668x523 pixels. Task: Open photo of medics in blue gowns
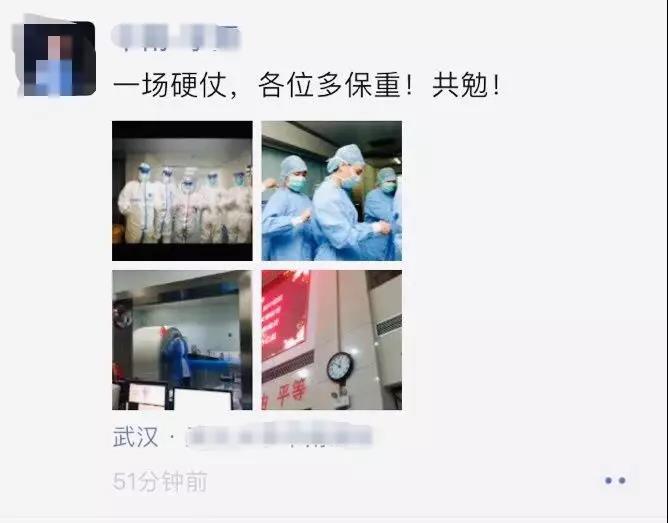click(x=331, y=191)
